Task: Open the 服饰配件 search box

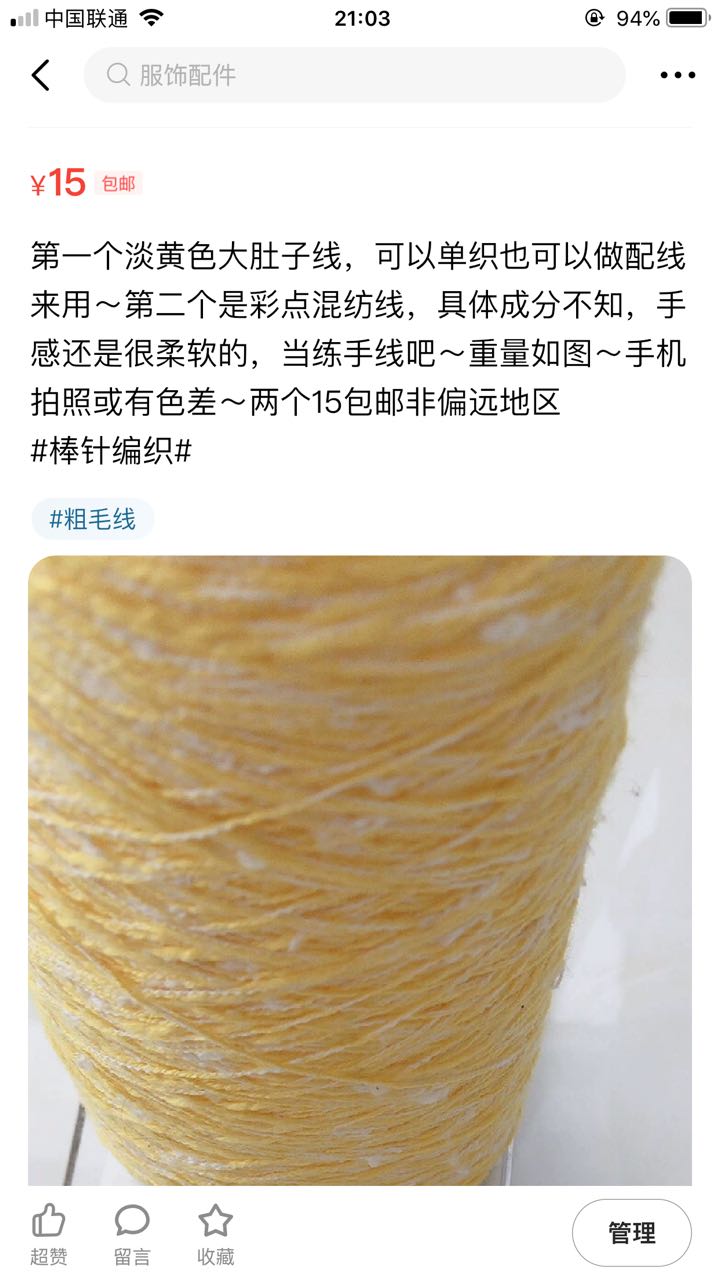Action: point(354,75)
